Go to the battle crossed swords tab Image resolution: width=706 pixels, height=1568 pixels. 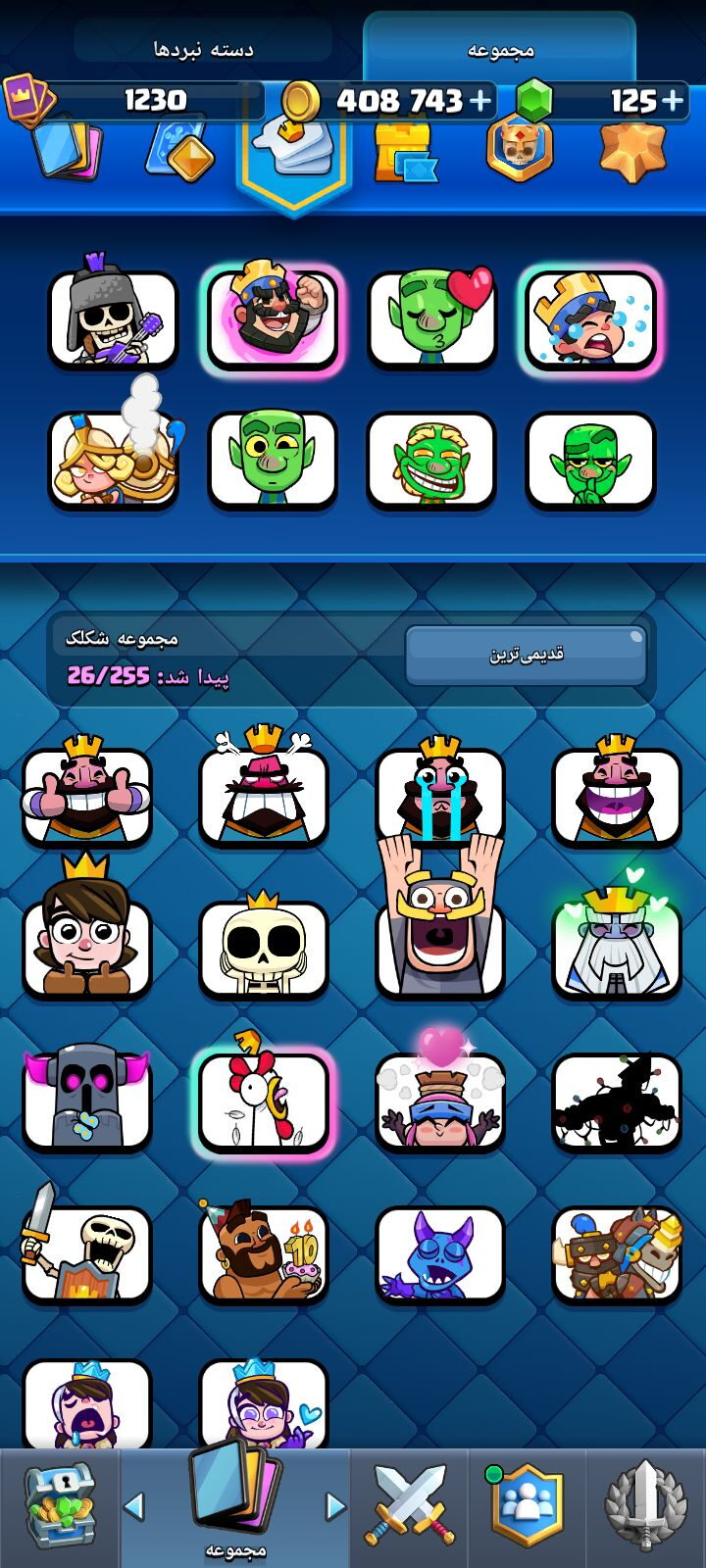coord(410,1505)
